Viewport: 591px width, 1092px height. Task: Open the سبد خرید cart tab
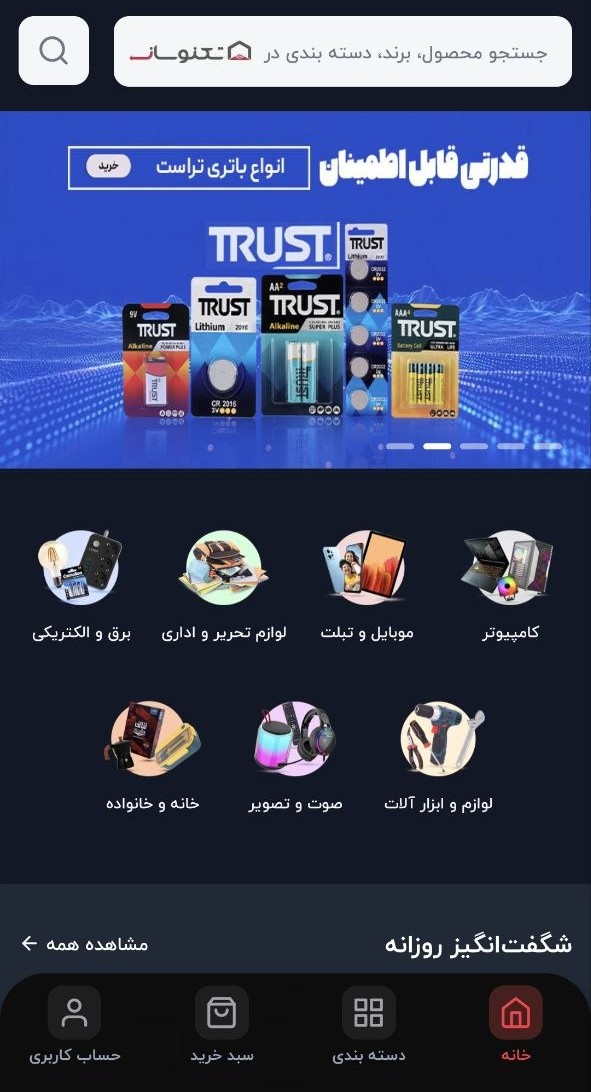click(x=222, y=1024)
